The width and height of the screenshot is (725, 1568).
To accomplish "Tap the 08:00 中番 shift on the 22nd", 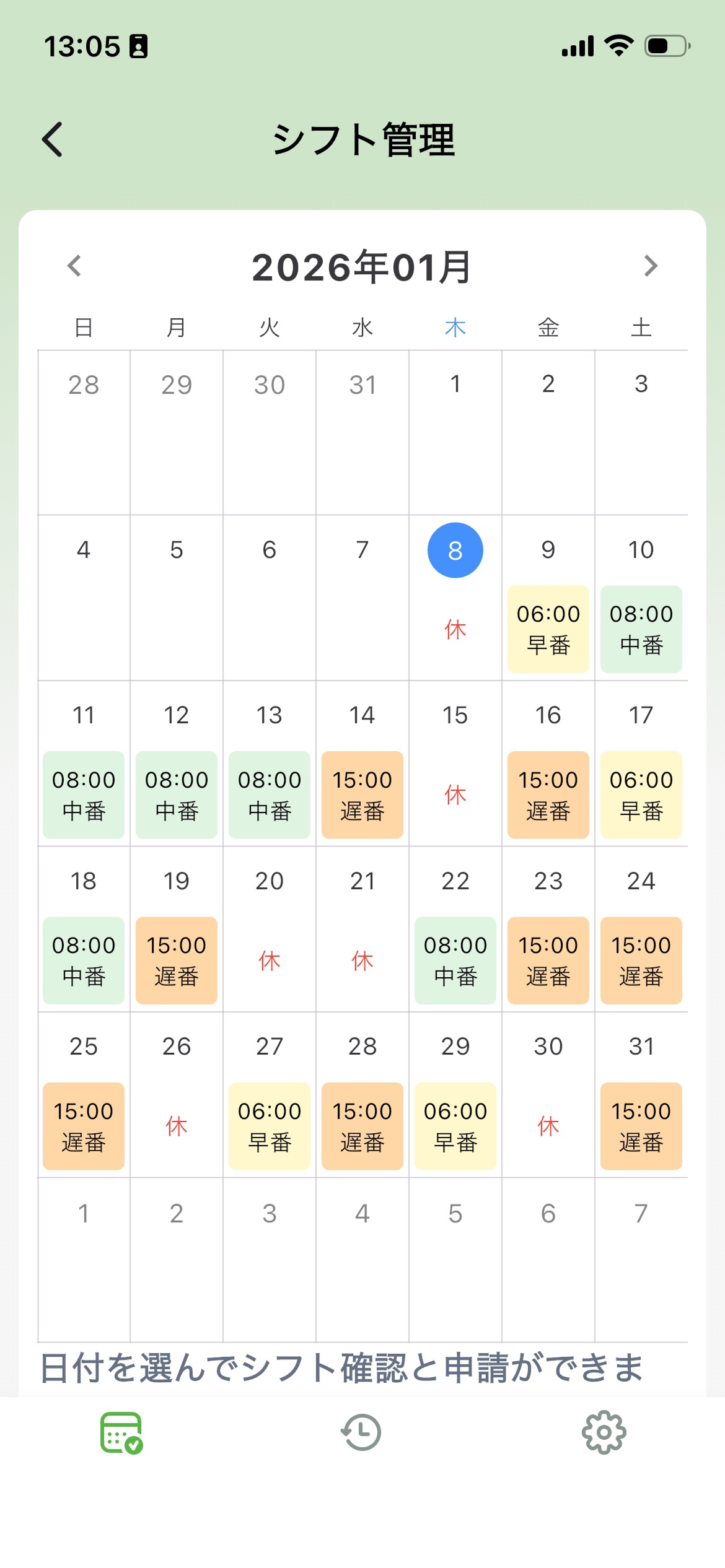I will 455,960.
